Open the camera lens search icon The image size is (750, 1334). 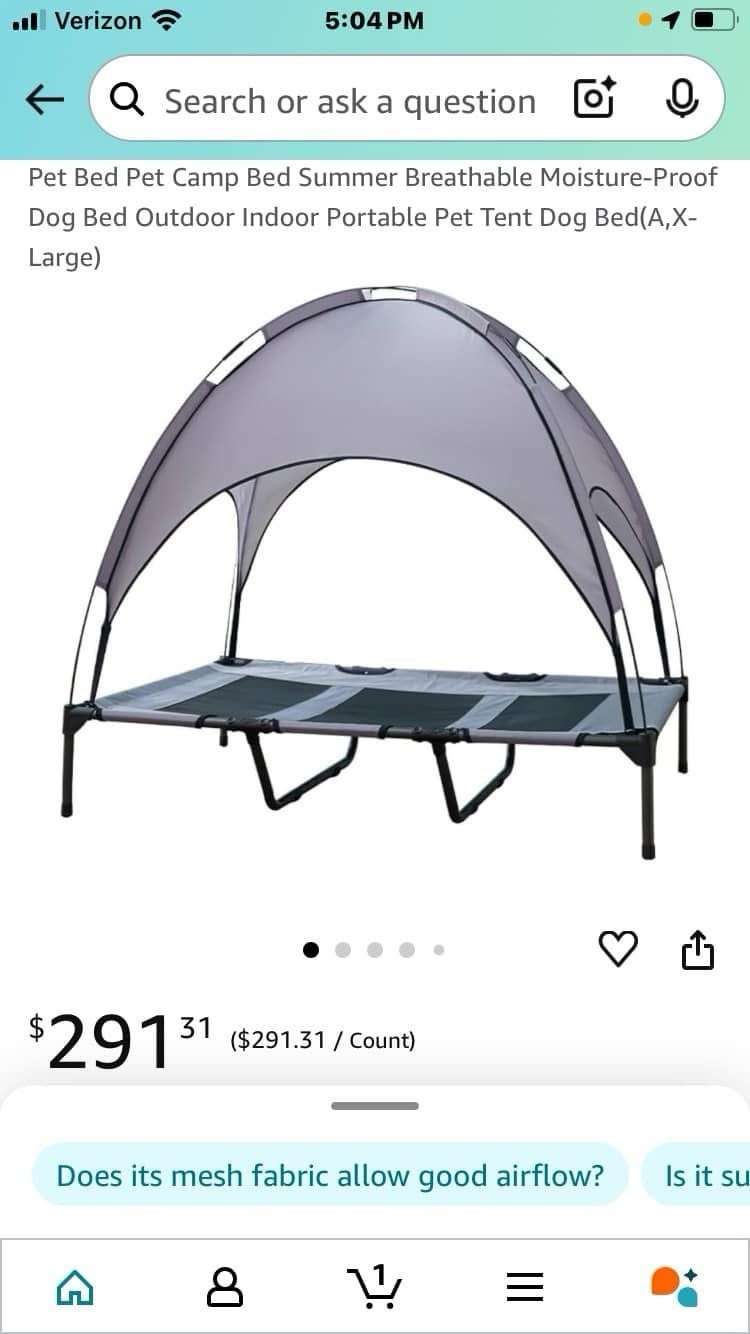point(594,99)
